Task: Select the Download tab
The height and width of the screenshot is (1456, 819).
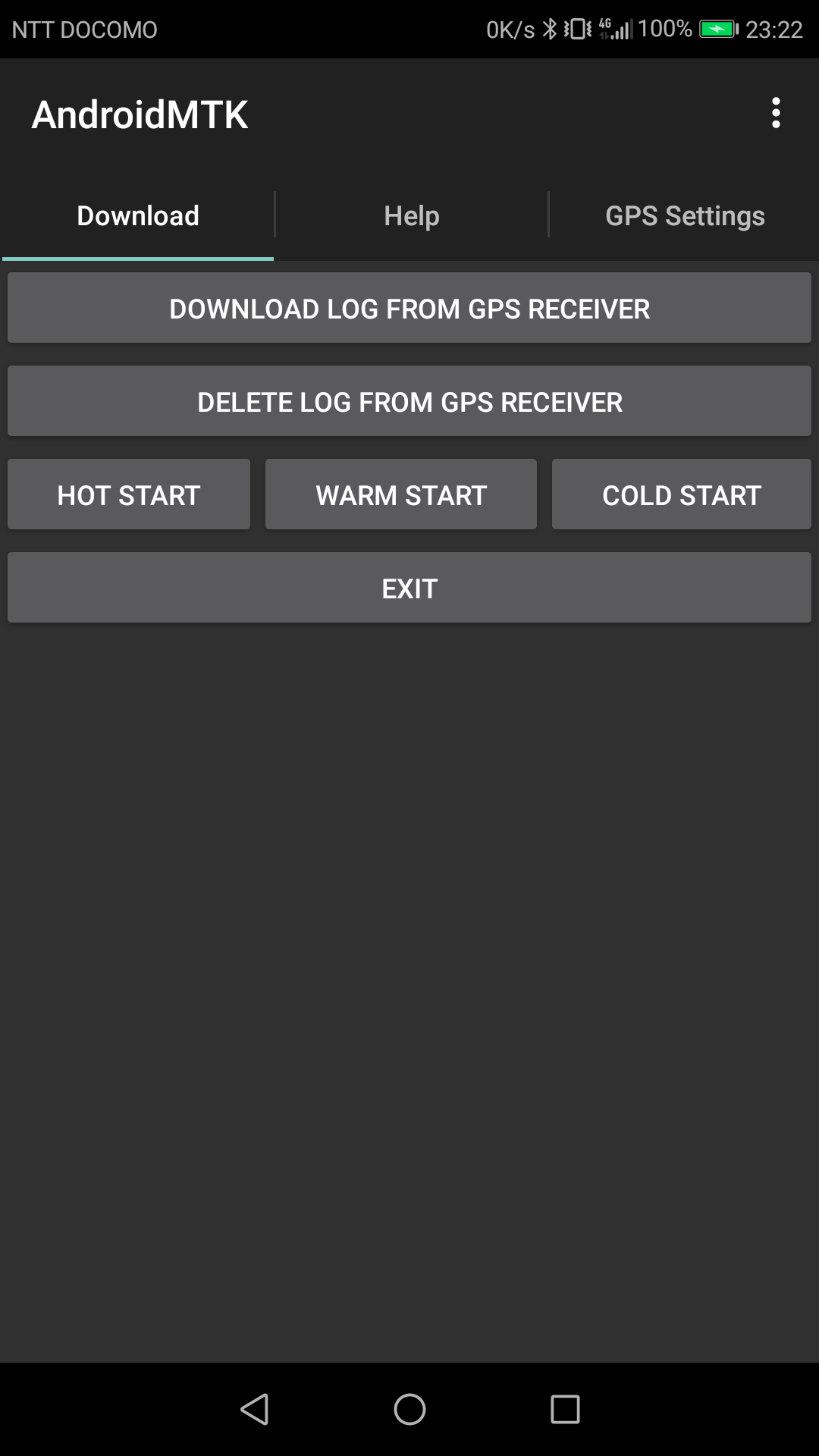Action: tap(137, 215)
